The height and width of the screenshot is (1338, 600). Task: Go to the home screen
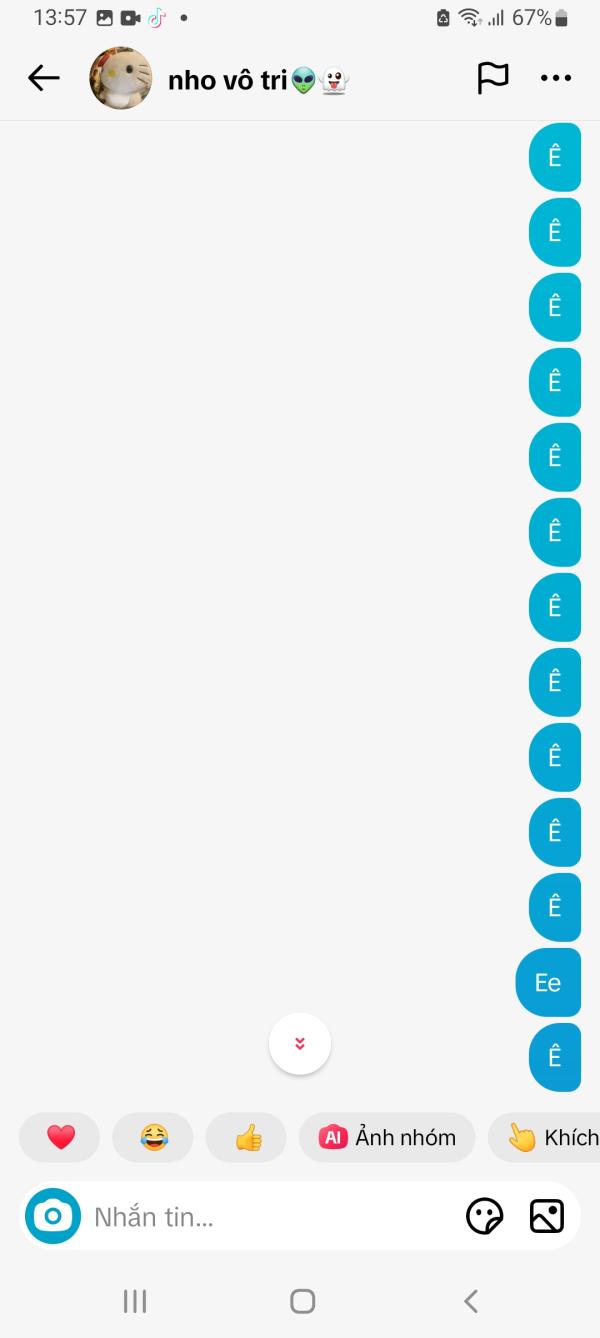302,1300
